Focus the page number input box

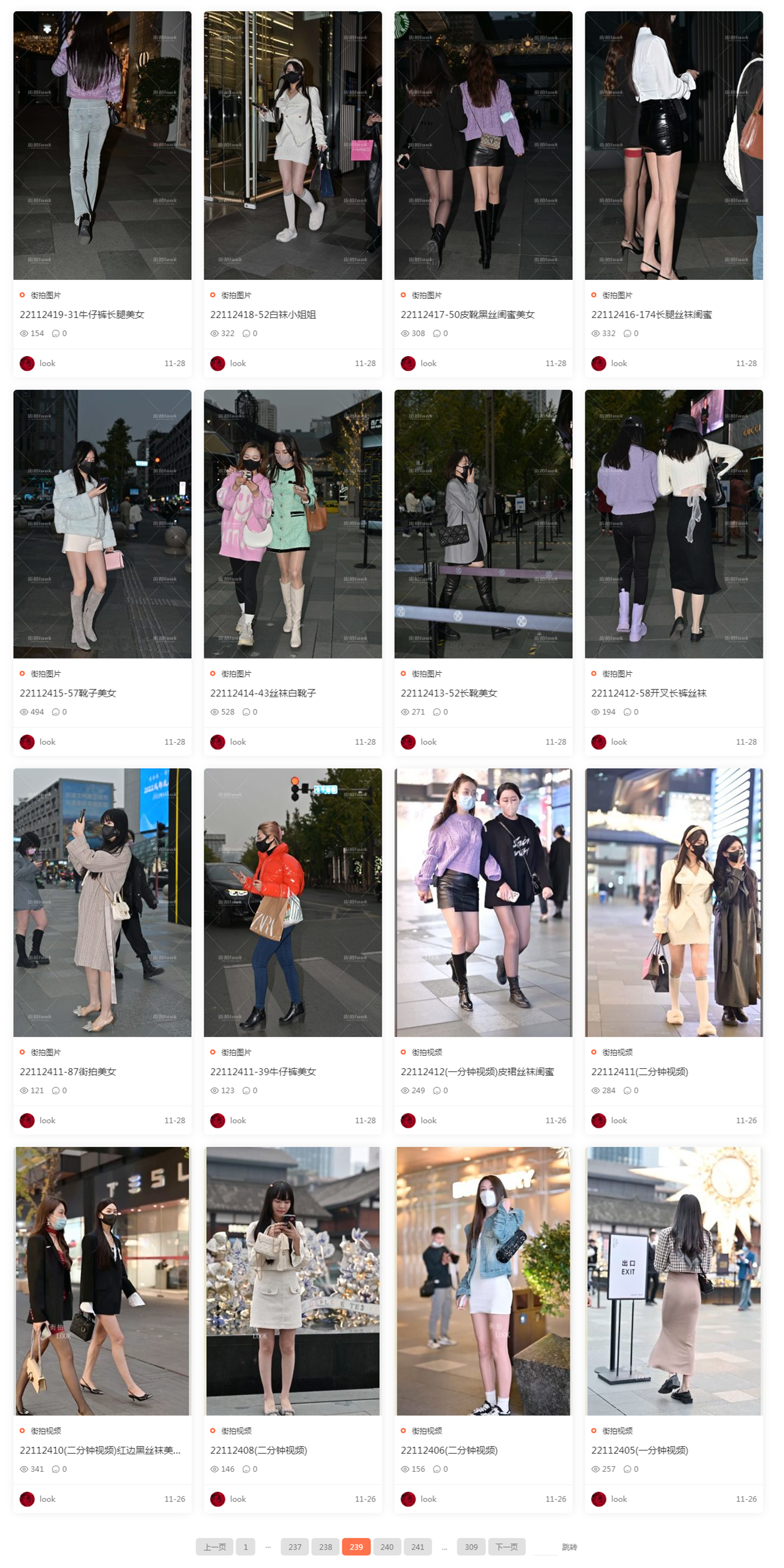(545, 1547)
